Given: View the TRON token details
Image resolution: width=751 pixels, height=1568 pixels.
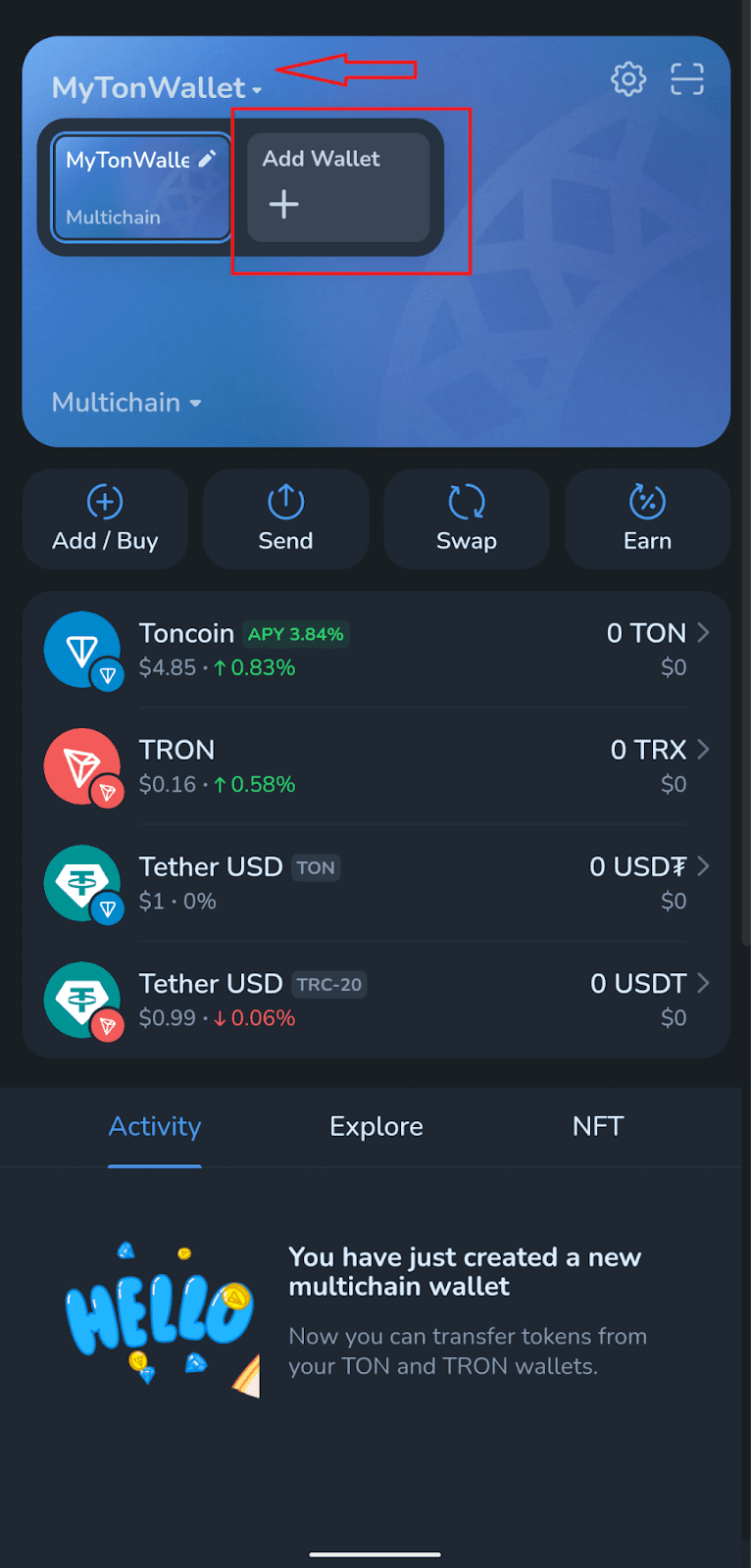Looking at the screenshot, I should pyautogui.click(x=375, y=766).
